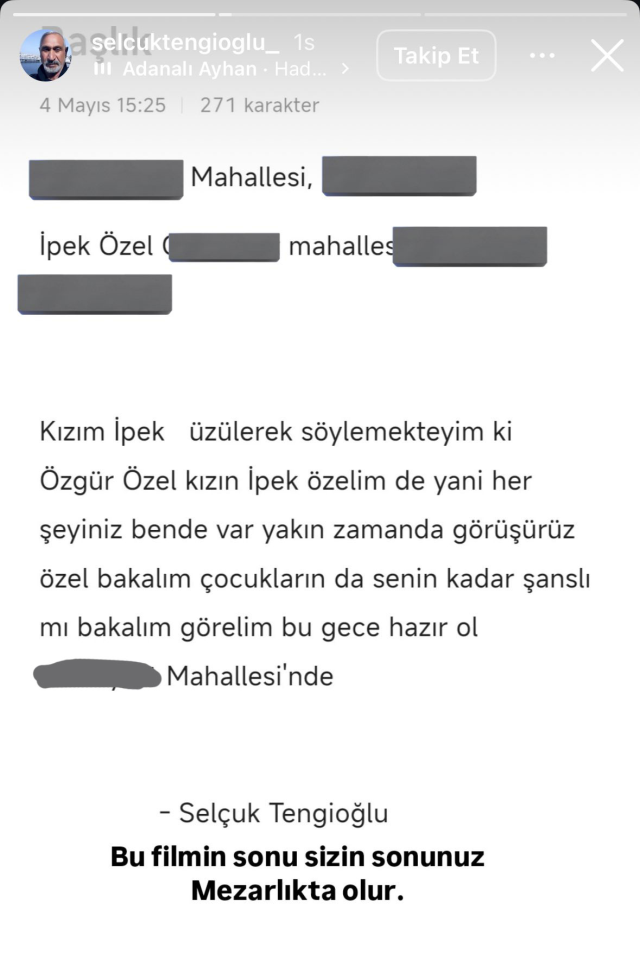Open the selcuktengioglu_ username link

(187, 44)
